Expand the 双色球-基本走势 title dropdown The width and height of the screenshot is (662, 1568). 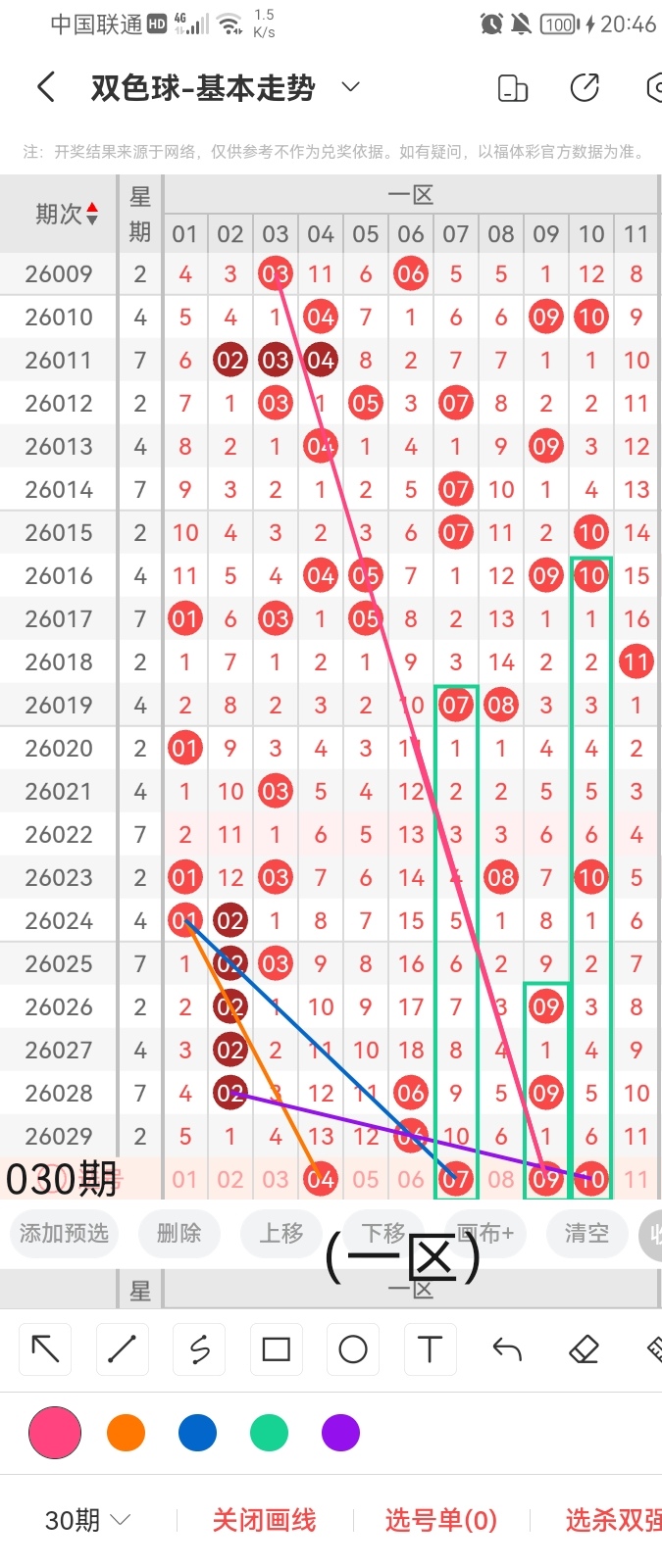pyautogui.click(x=350, y=88)
